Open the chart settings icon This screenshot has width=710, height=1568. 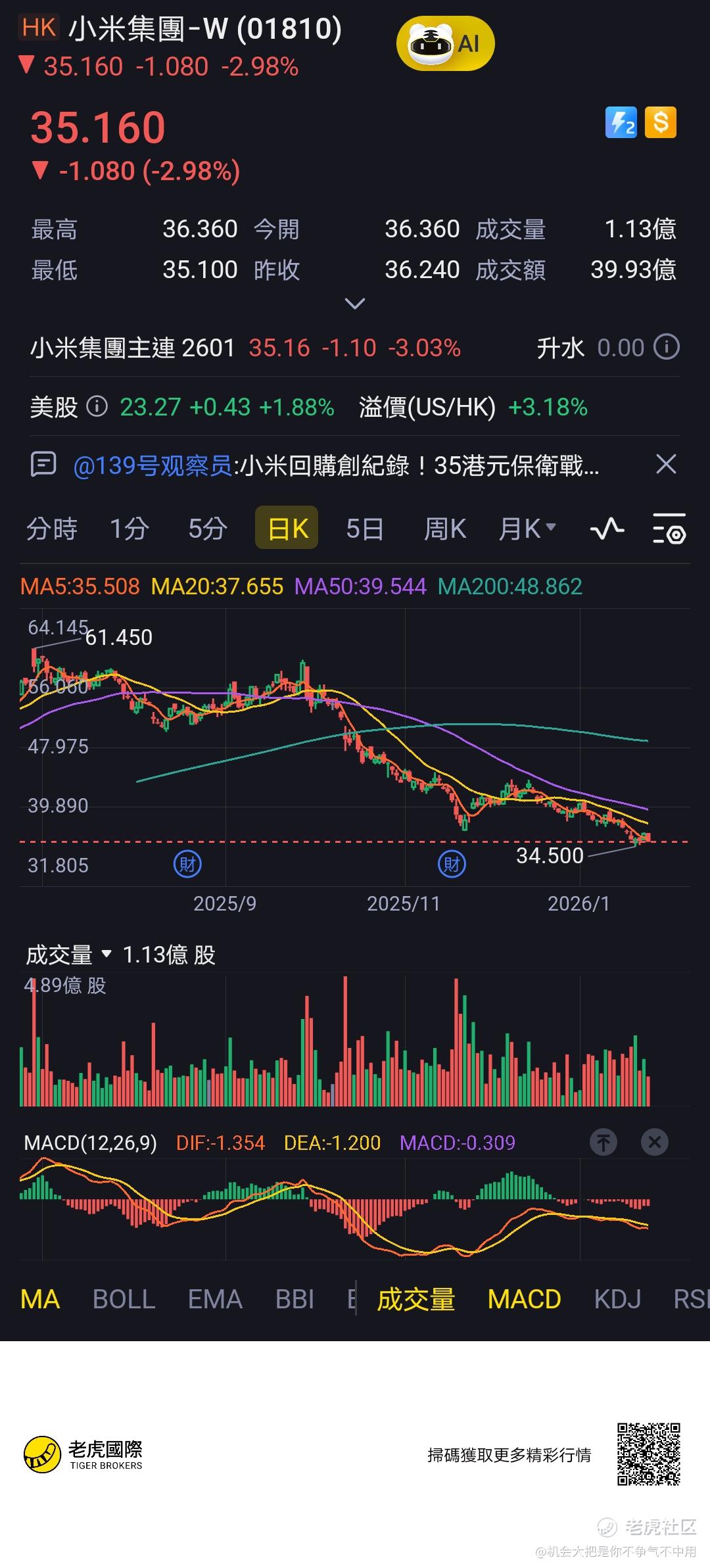pos(669,529)
